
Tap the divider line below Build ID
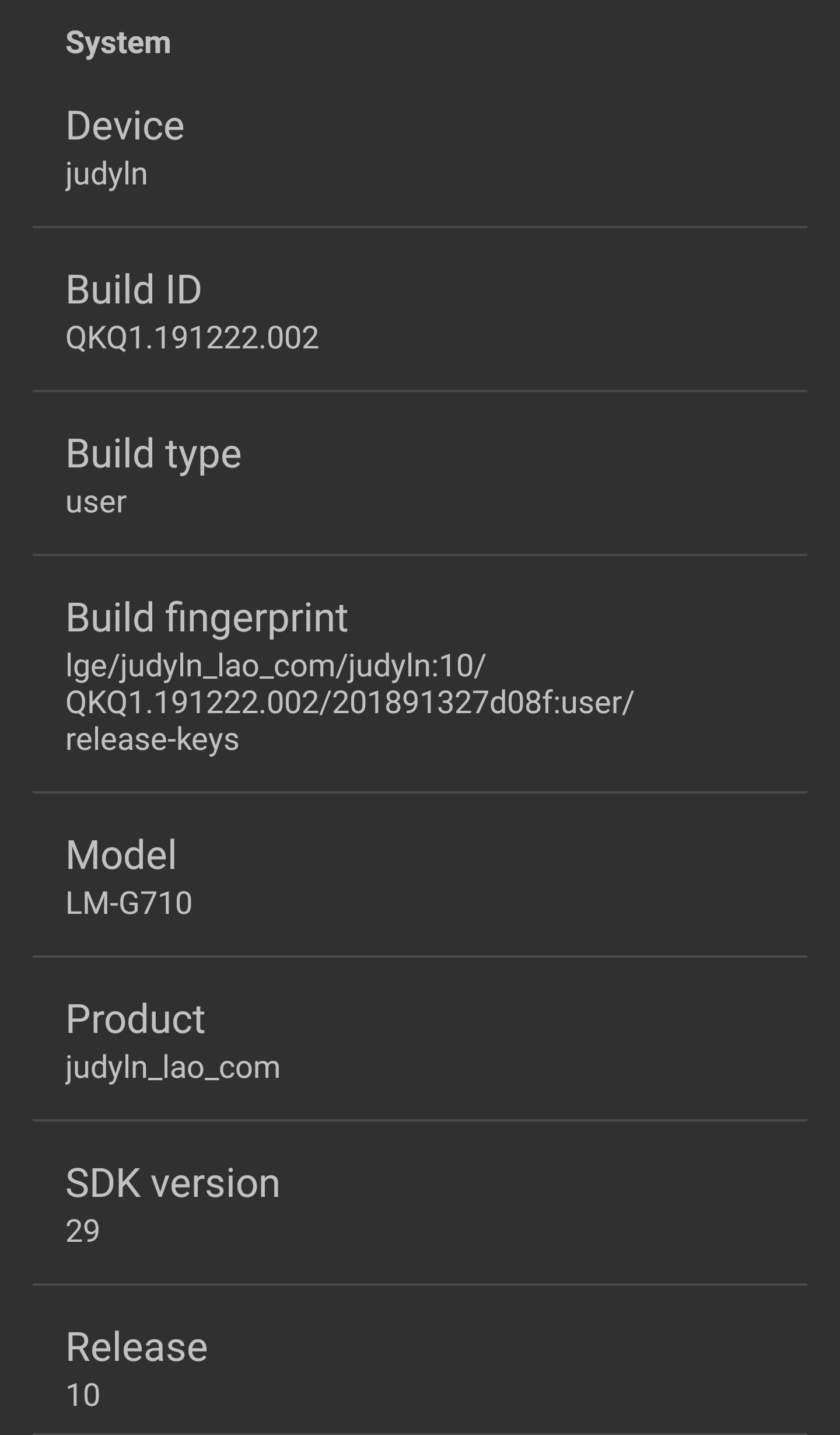(419, 389)
